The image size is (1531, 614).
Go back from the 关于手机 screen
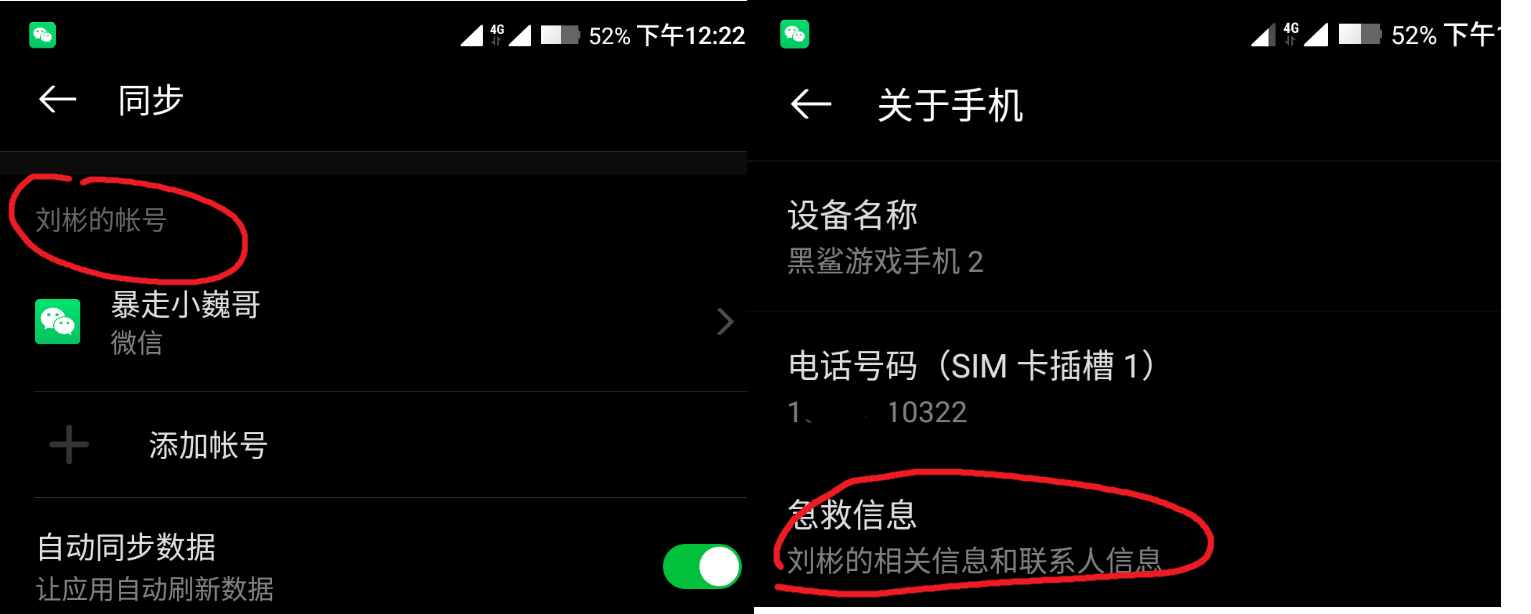click(x=810, y=105)
